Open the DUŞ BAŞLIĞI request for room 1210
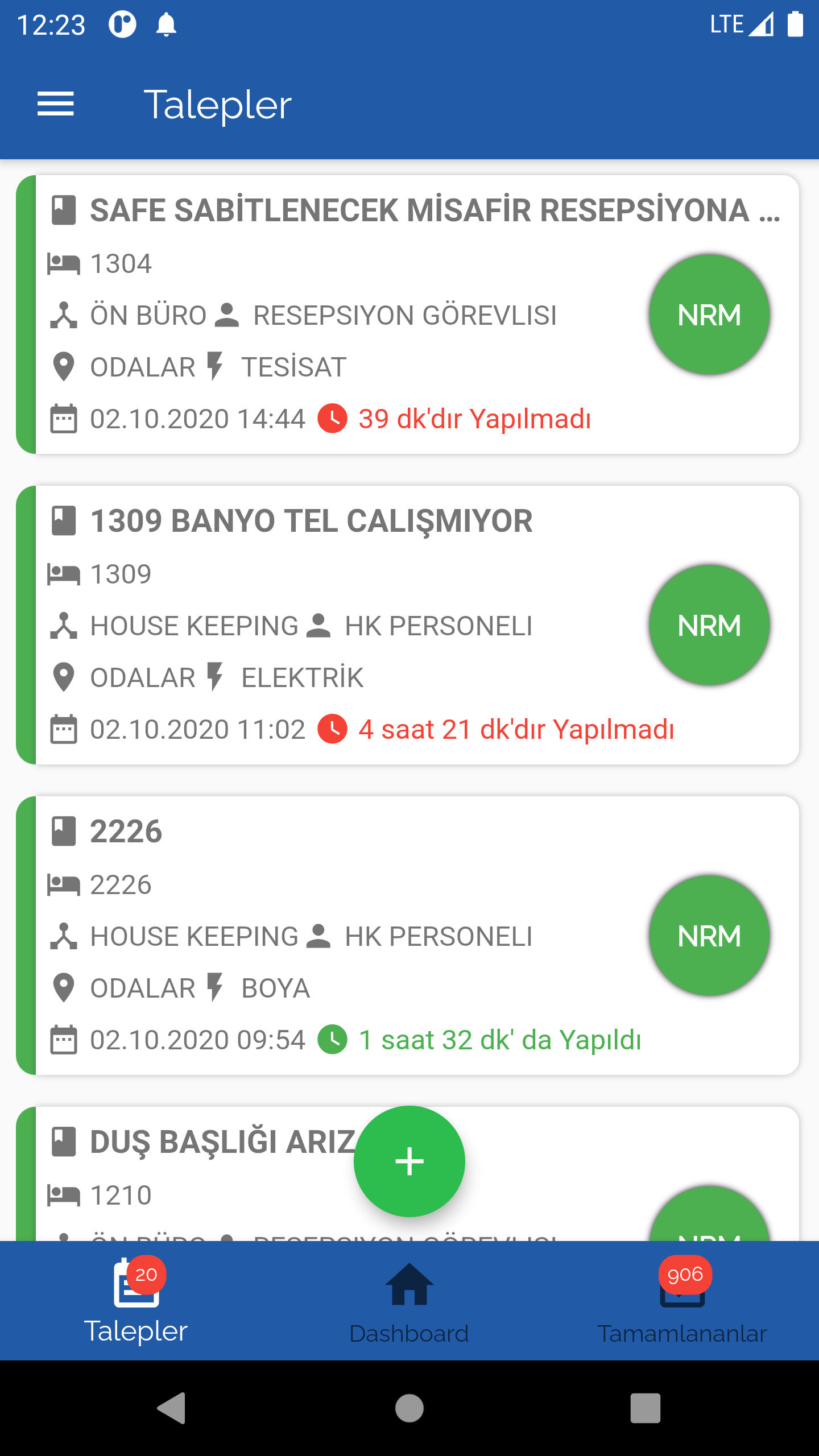 [x=408, y=1174]
